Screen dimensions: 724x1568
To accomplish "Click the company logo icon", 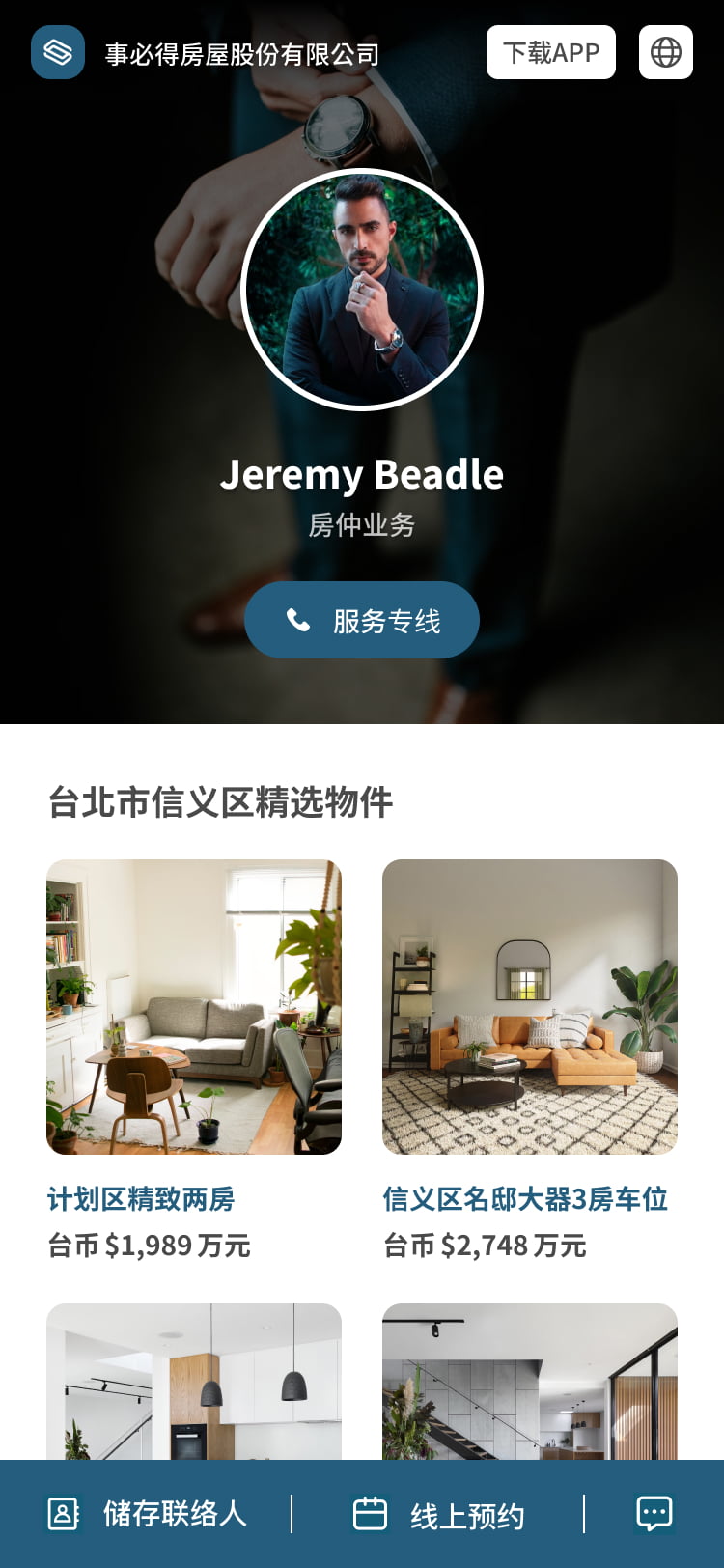I will 57,52.
